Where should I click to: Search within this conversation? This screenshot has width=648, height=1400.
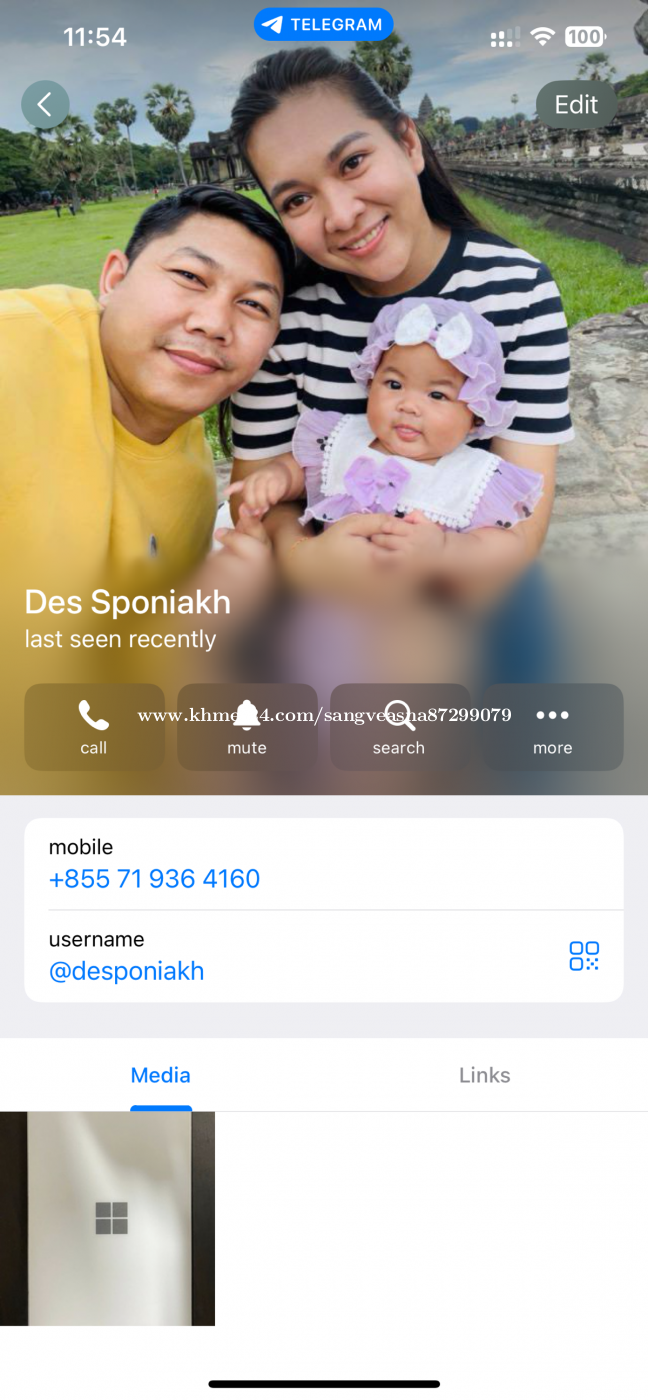point(399,727)
